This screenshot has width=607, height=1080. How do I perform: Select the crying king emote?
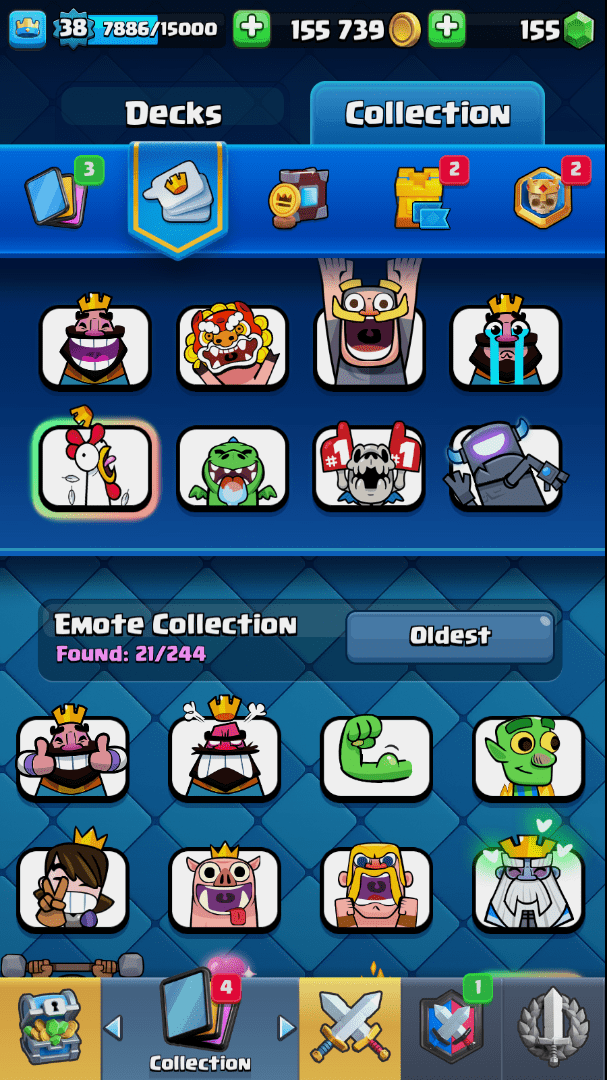pos(506,346)
